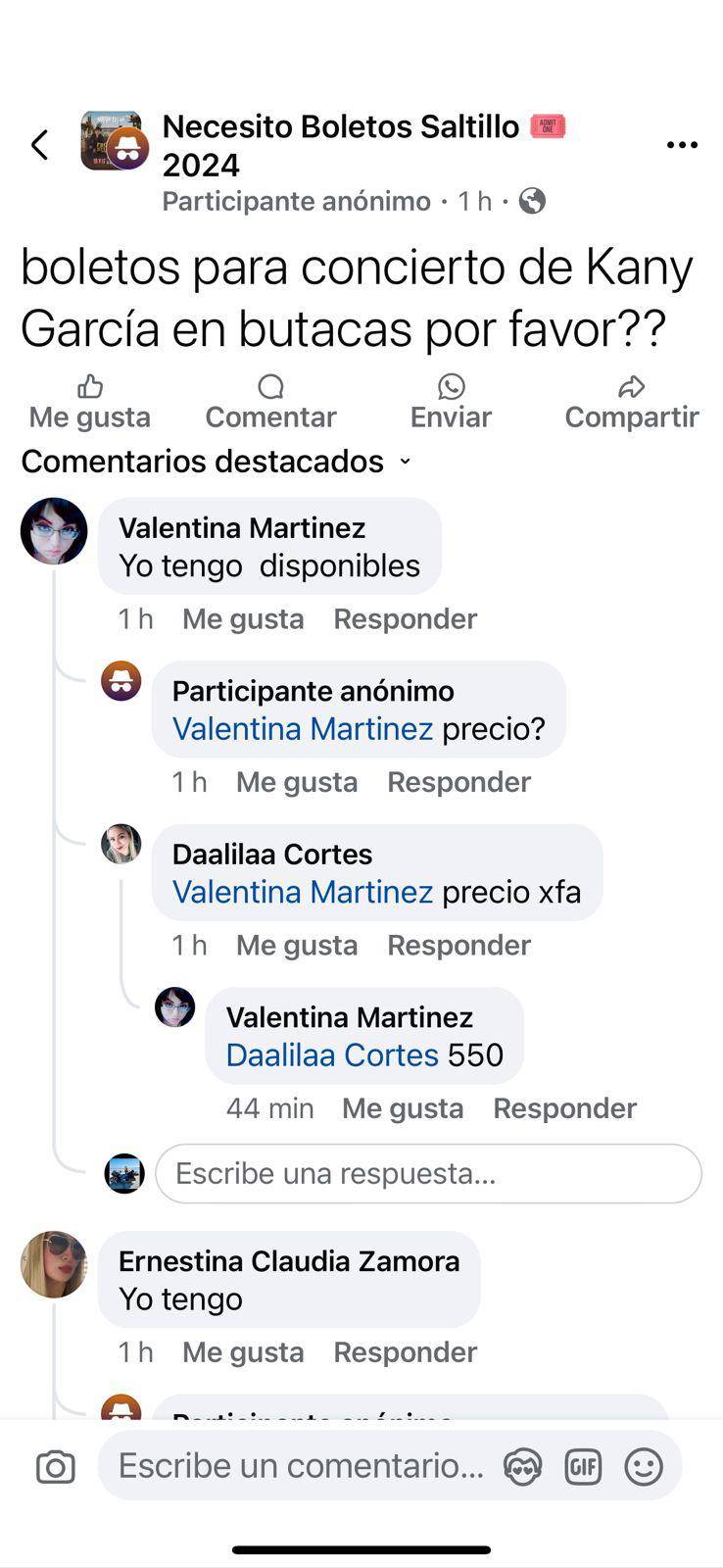Like the comment showing price 550
The width and height of the screenshot is (723, 1568).
(403, 1107)
